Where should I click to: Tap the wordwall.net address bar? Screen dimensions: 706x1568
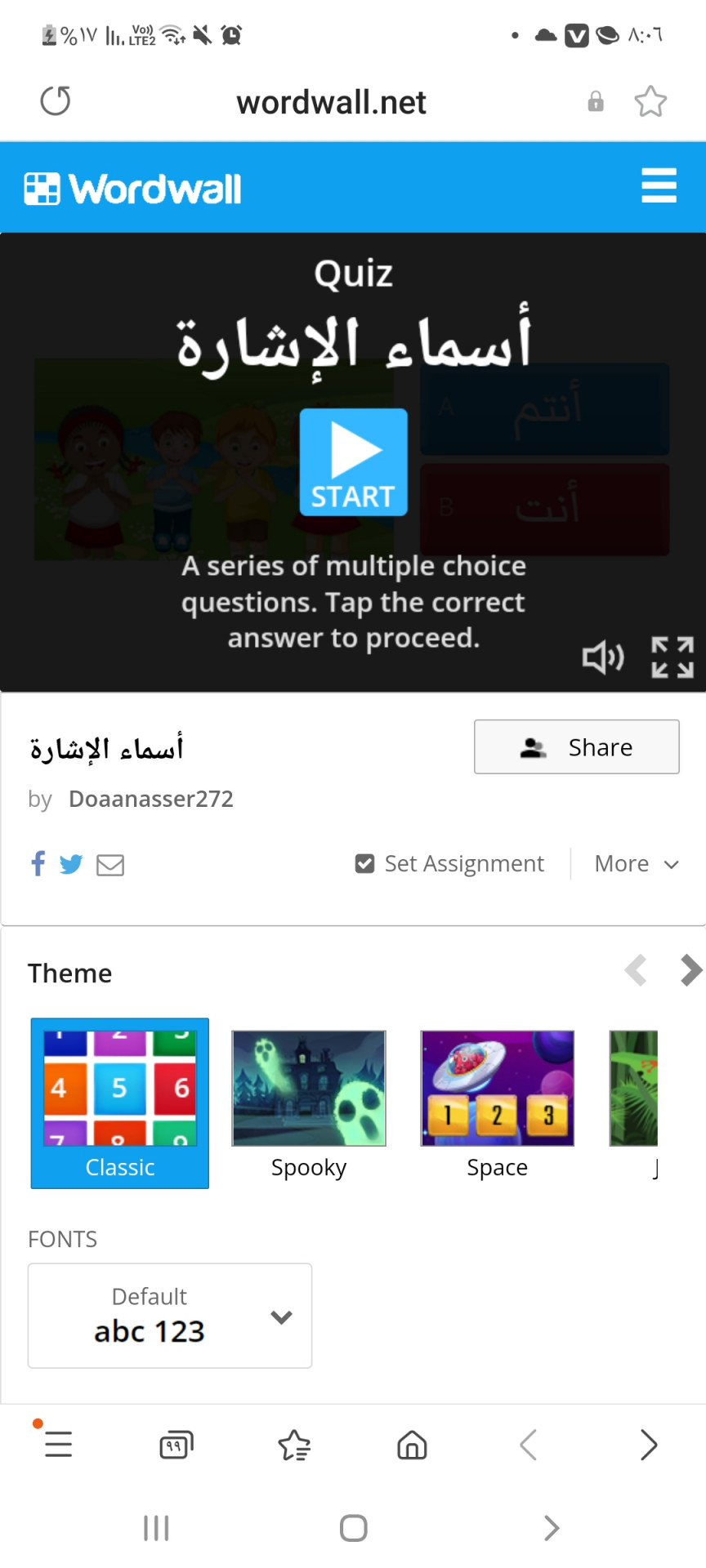pos(331,103)
